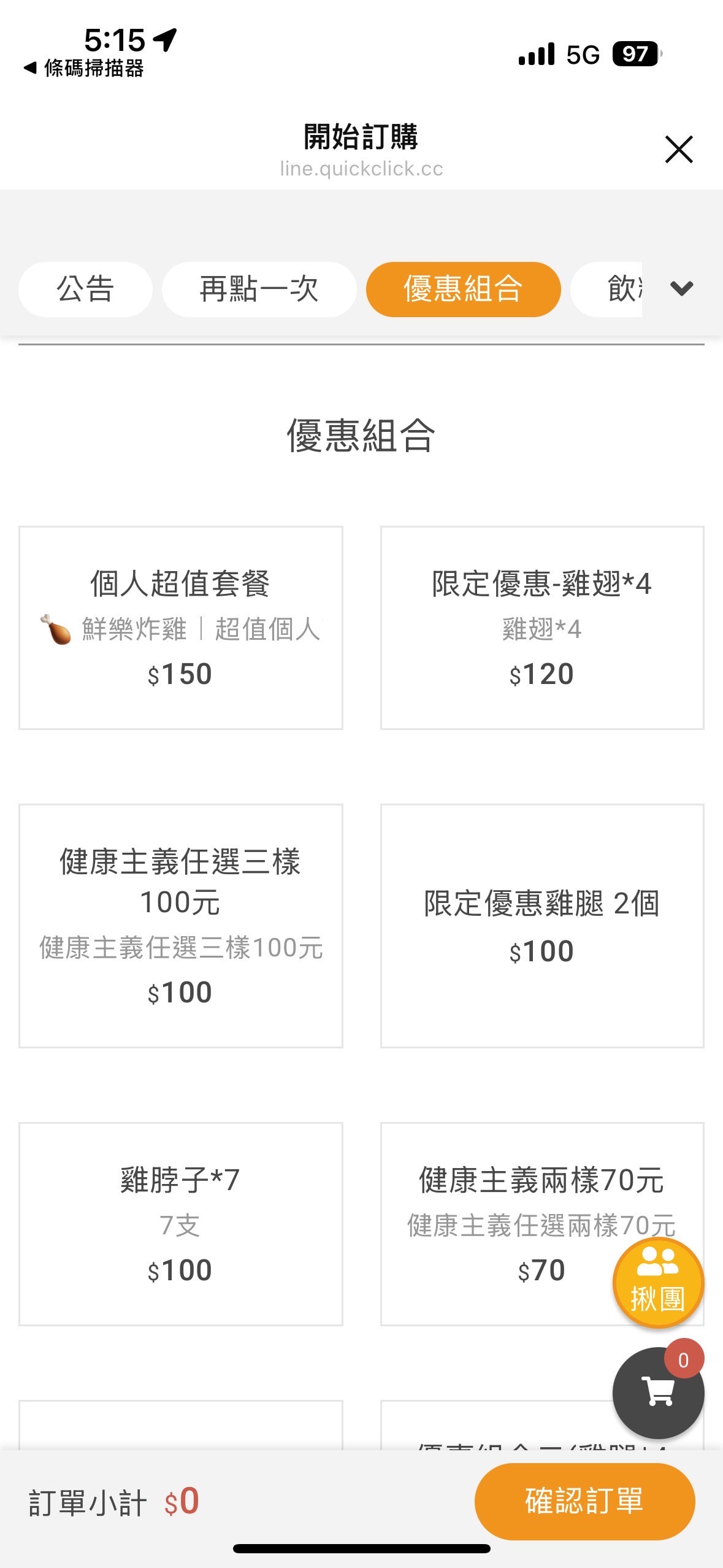Select the 公告 category
Viewport: 723px width, 1568px height.
85,289
